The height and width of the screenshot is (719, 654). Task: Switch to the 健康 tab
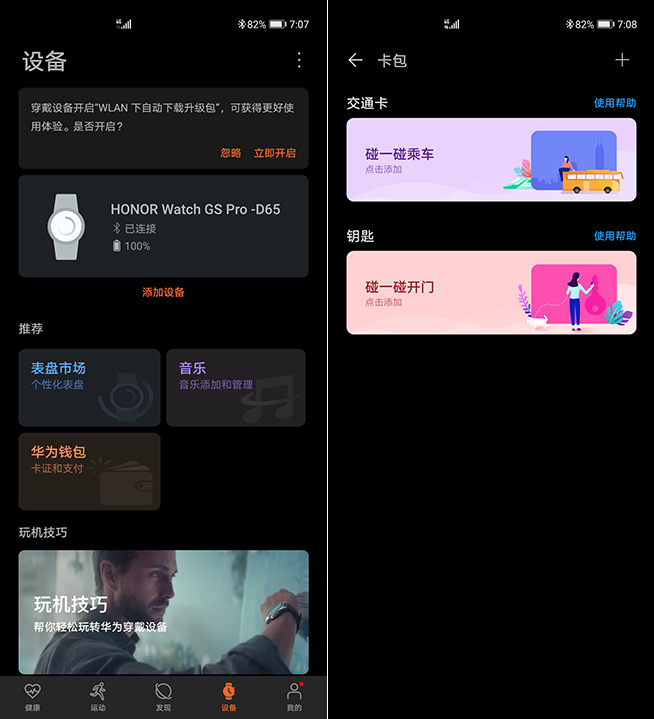tap(33, 696)
